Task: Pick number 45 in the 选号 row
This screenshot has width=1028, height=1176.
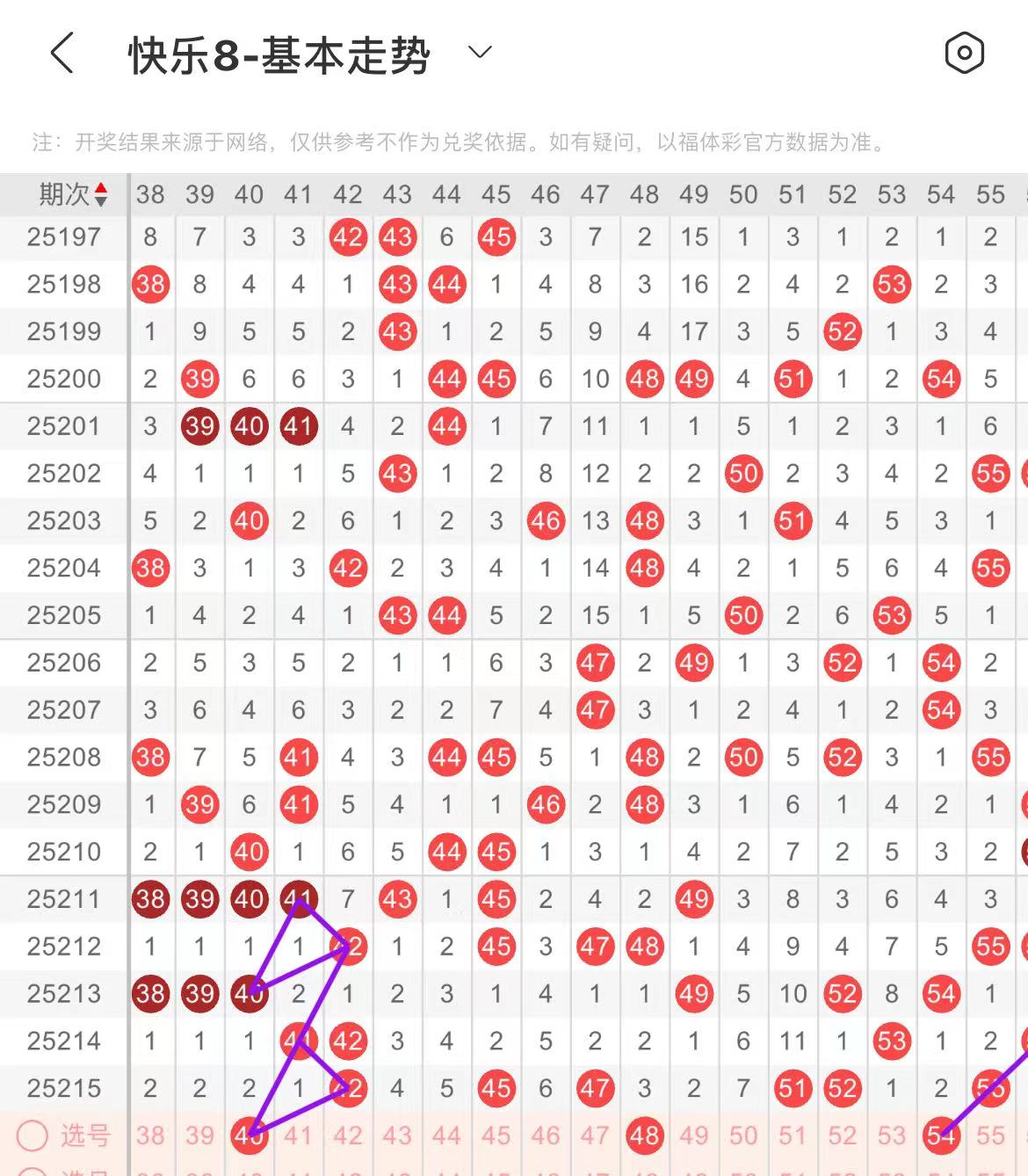Action: point(496,1136)
